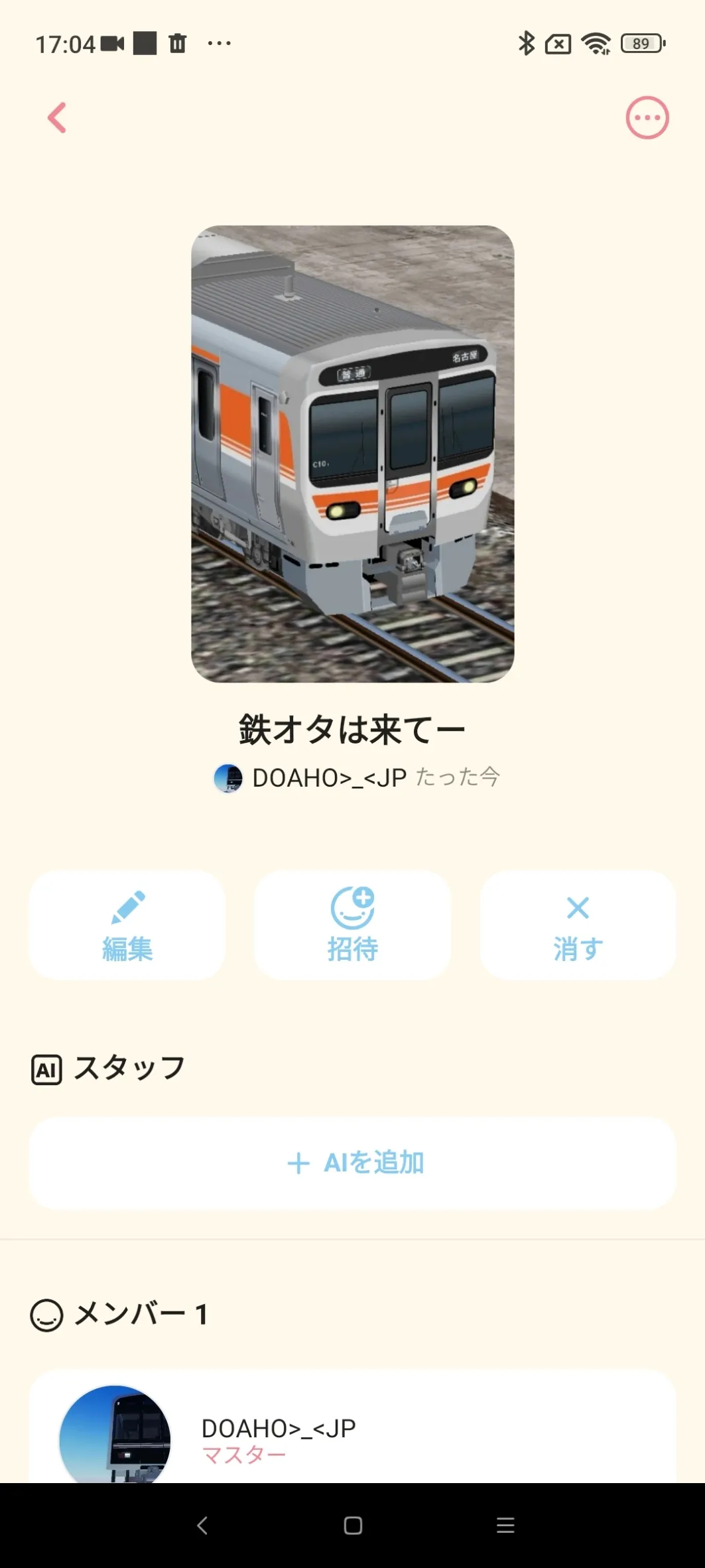The image size is (705, 1568).
Task: Invite members with the 招待 button
Action: coord(353,925)
